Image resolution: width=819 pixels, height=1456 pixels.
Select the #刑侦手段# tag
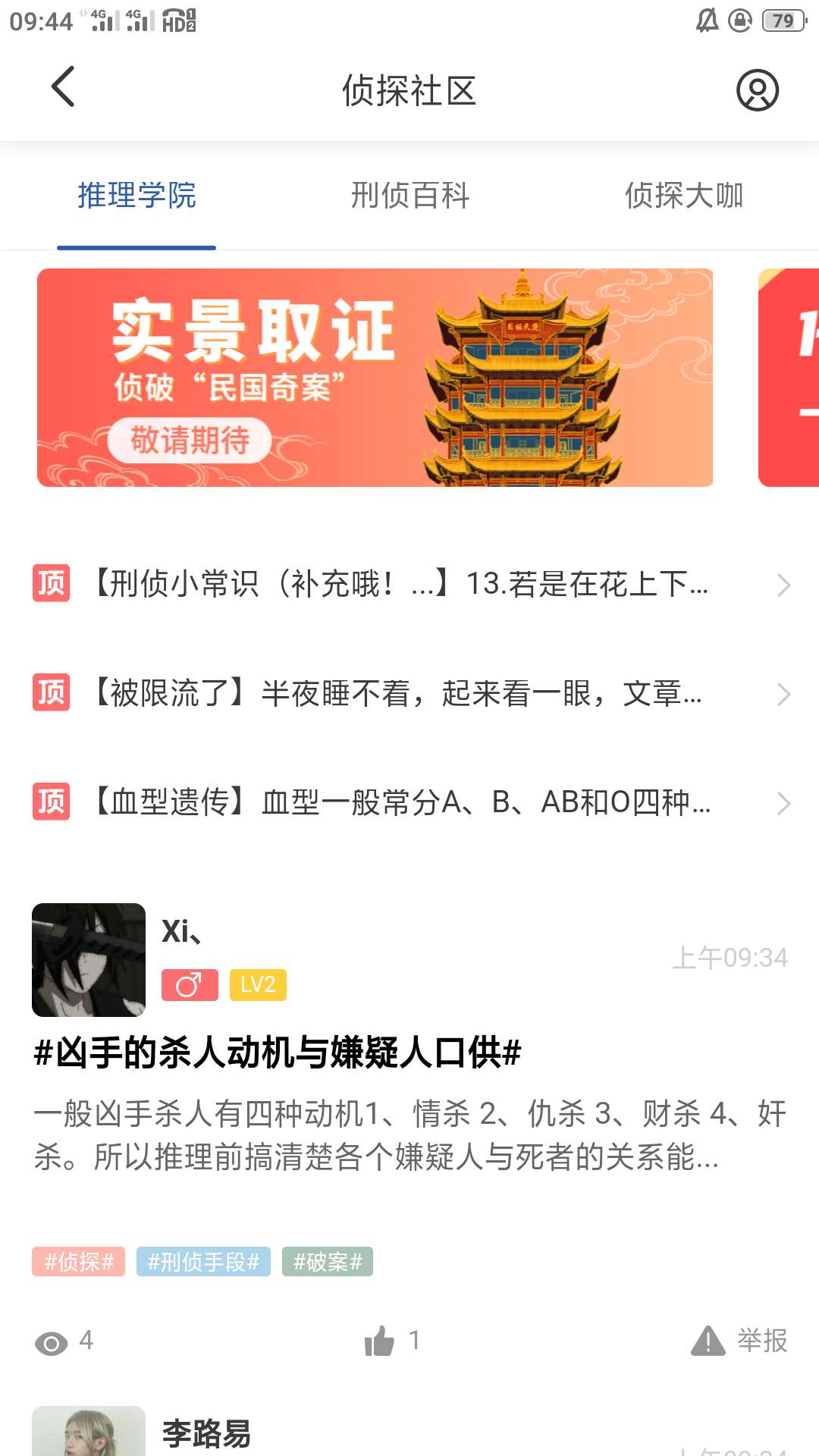[203, 1262]
